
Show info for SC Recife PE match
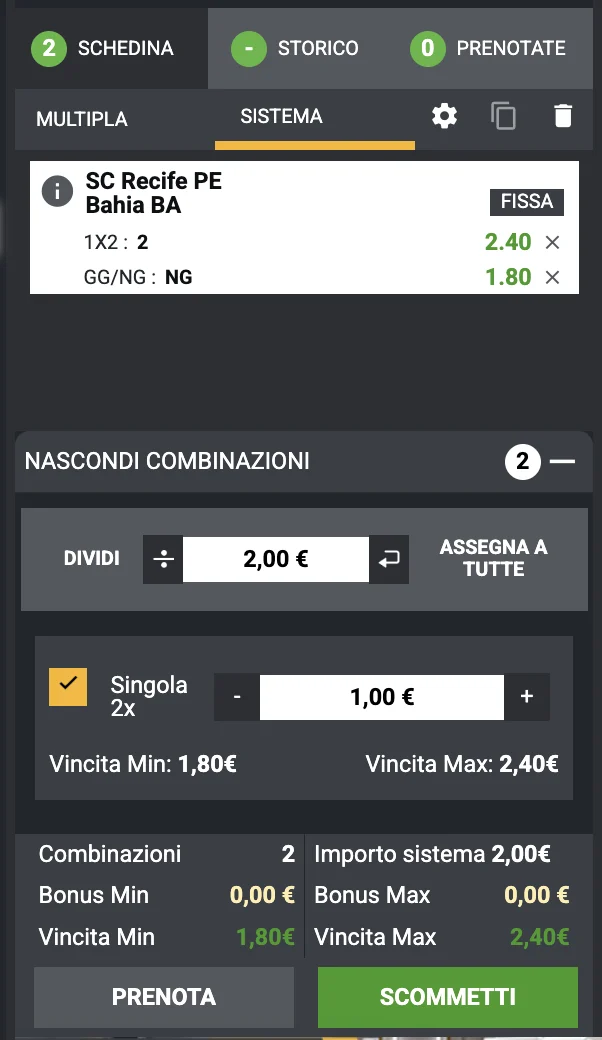click(57, 191)
